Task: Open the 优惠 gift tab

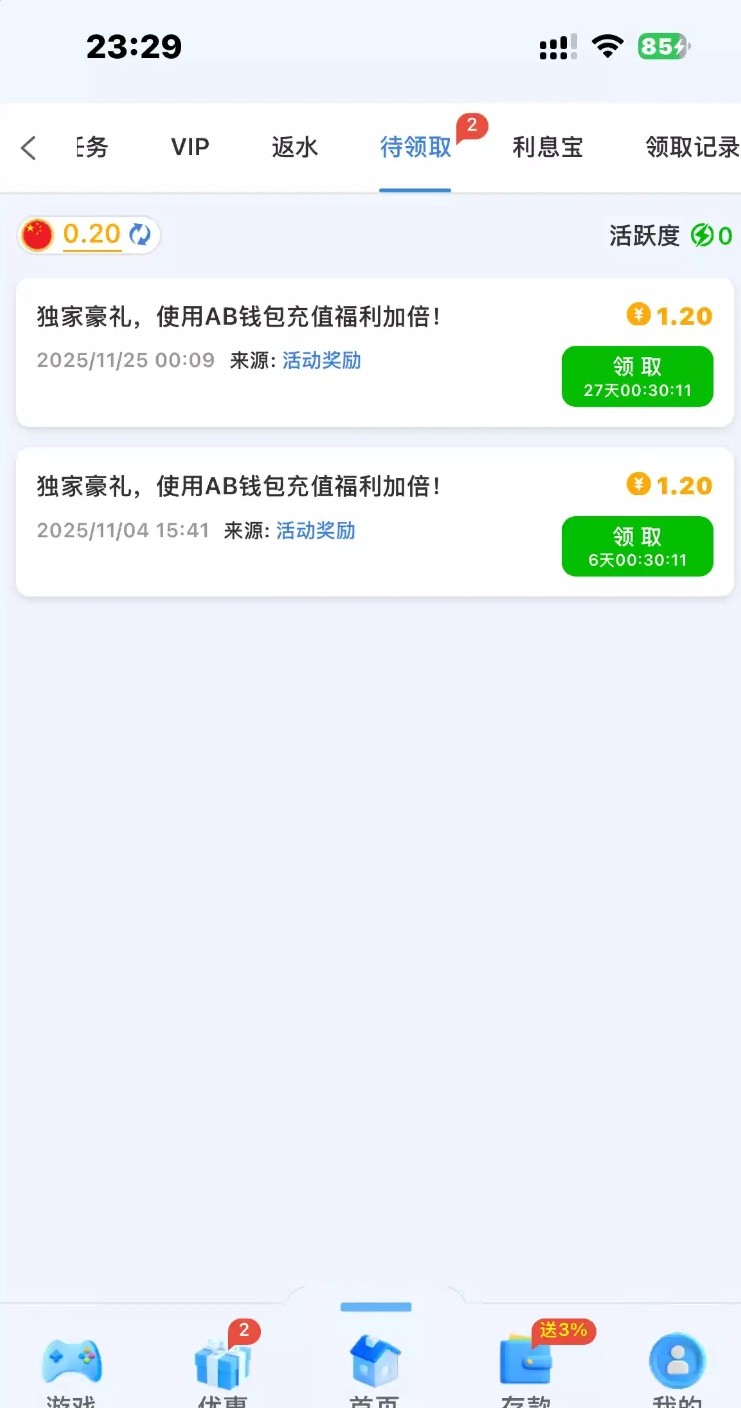Action: coord(222,1370)
